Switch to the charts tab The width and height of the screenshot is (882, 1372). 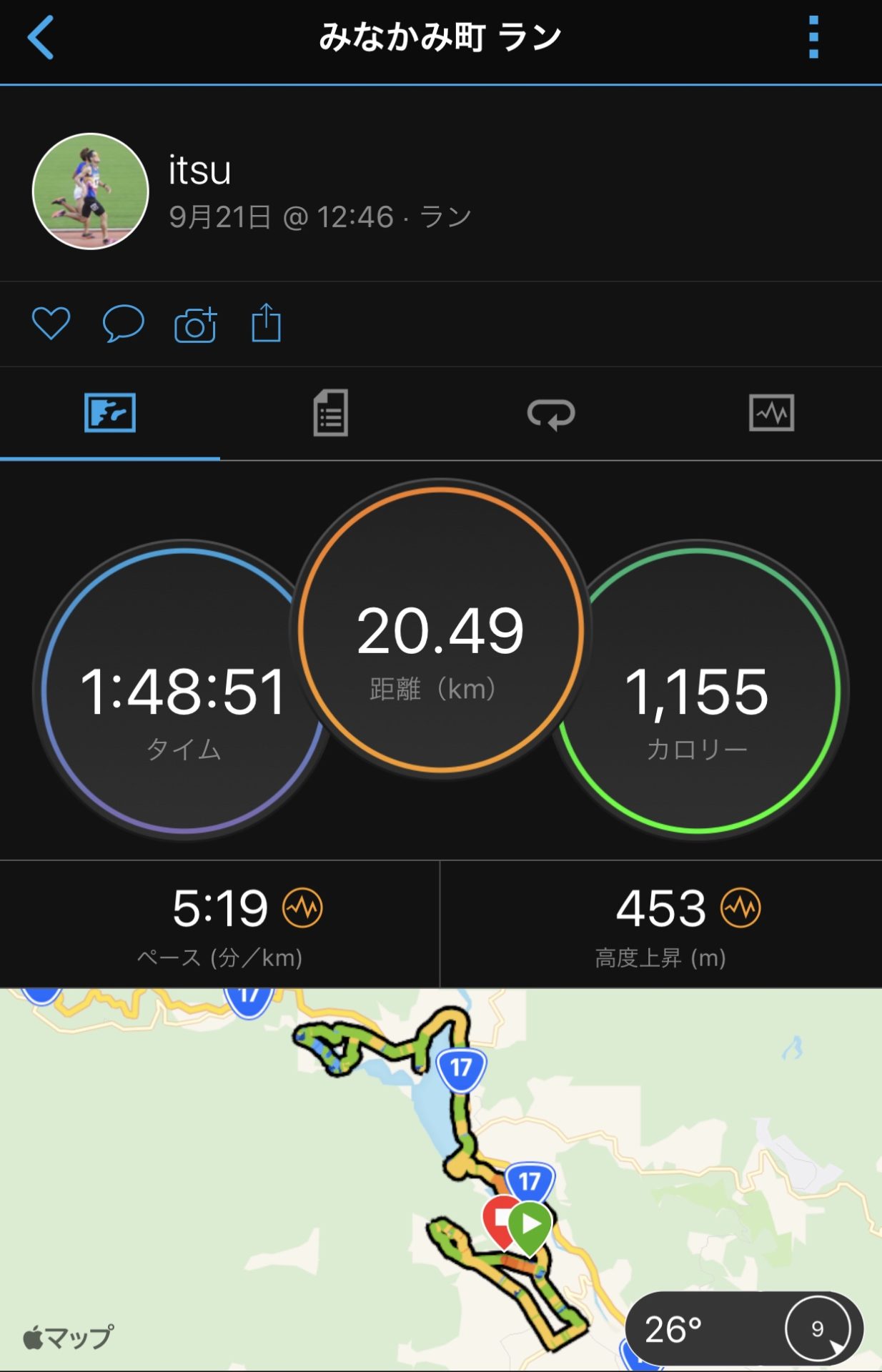point(771,413)
